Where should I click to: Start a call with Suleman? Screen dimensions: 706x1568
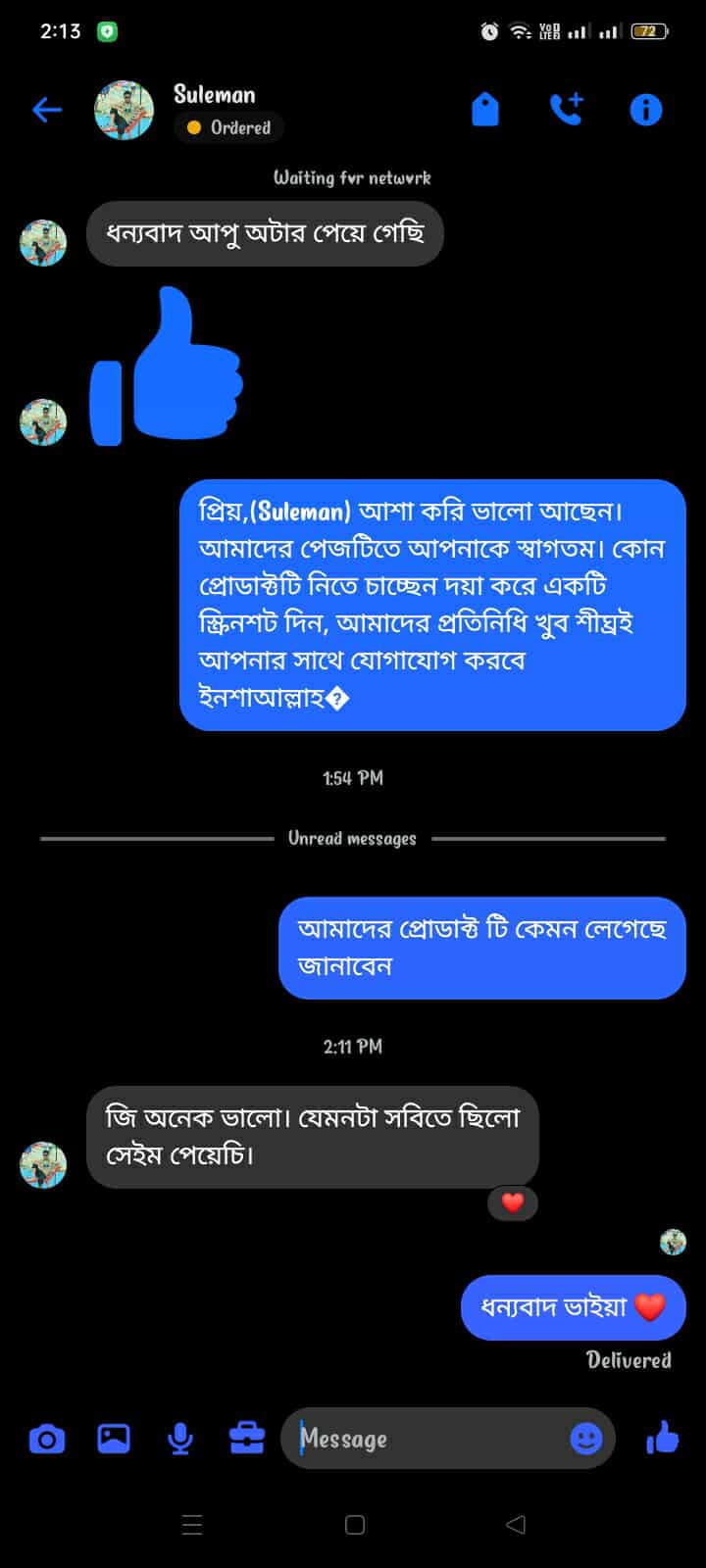tap(566, 110)
